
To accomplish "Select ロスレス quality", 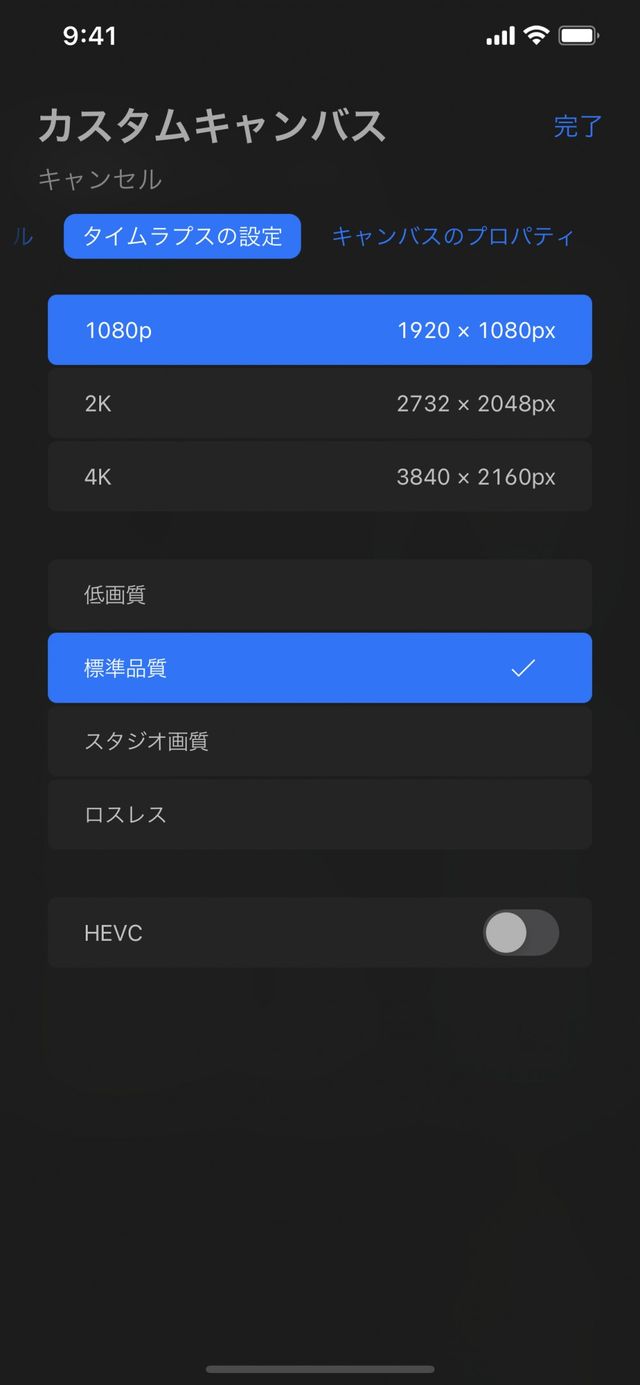I will (x=320, y=814).
